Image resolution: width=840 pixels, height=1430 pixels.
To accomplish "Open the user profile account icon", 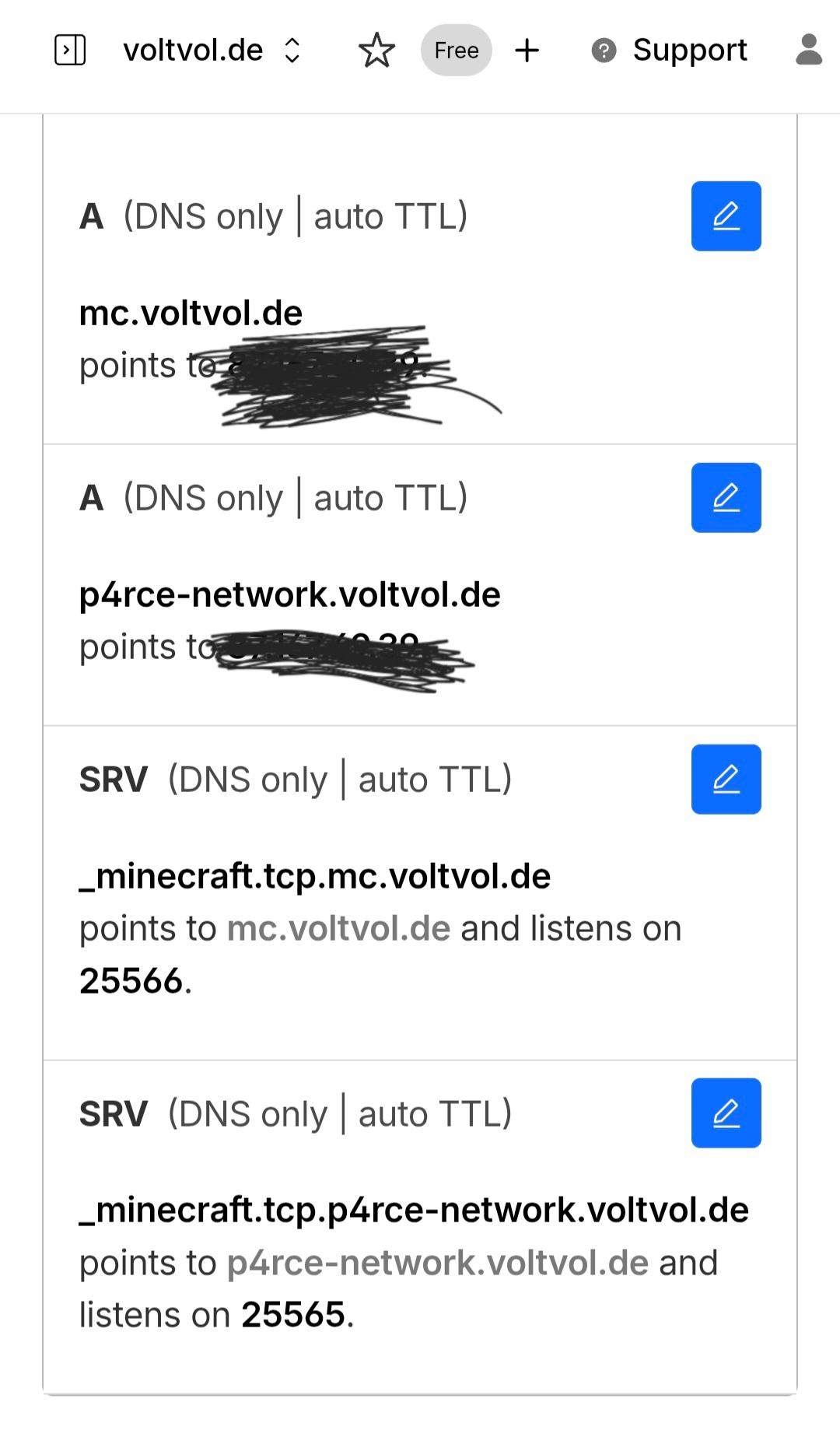I will 809,50.
